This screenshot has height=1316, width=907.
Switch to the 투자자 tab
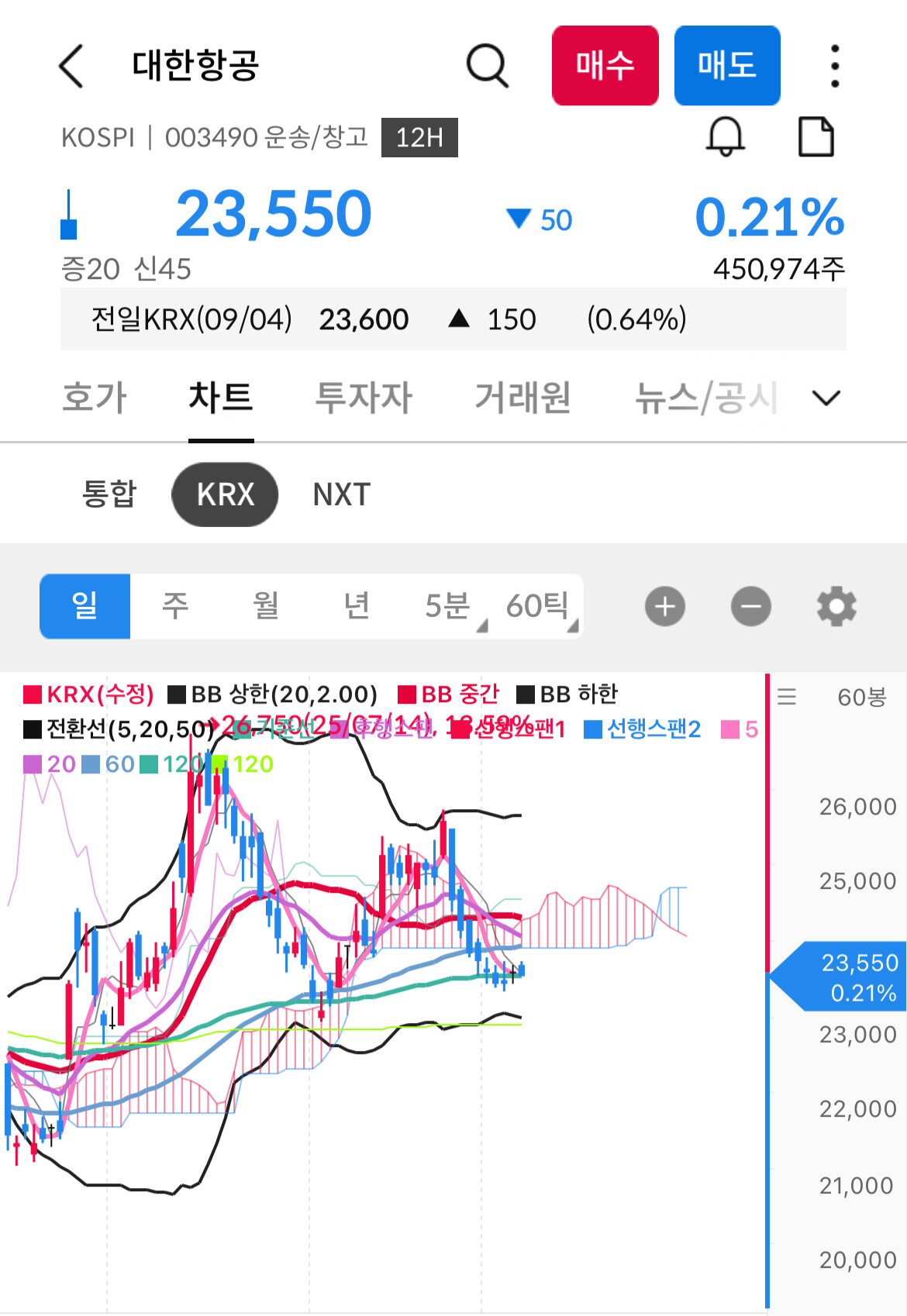(364, 398)
